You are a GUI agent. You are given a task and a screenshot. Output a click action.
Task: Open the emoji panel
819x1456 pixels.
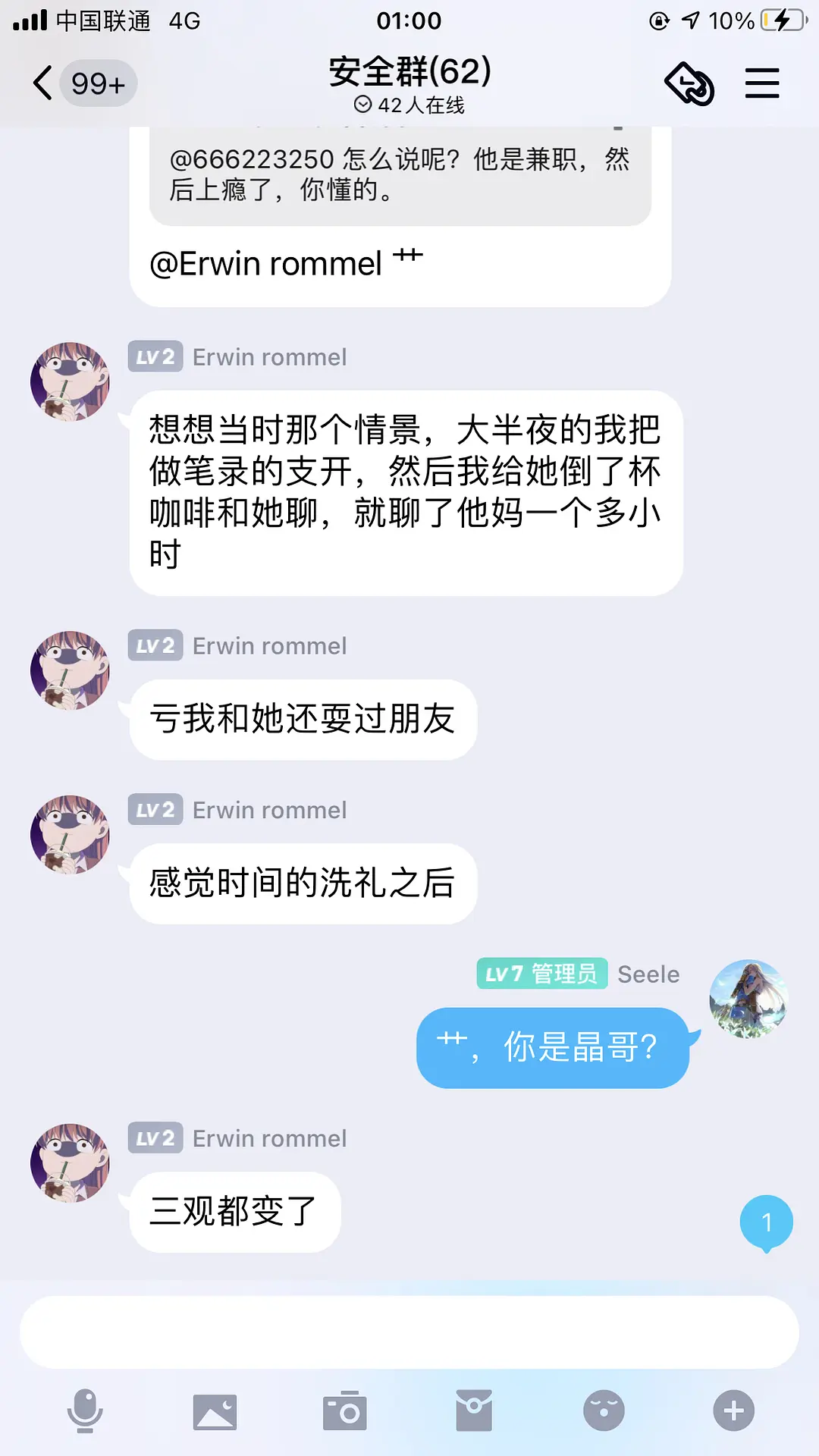604,1411
